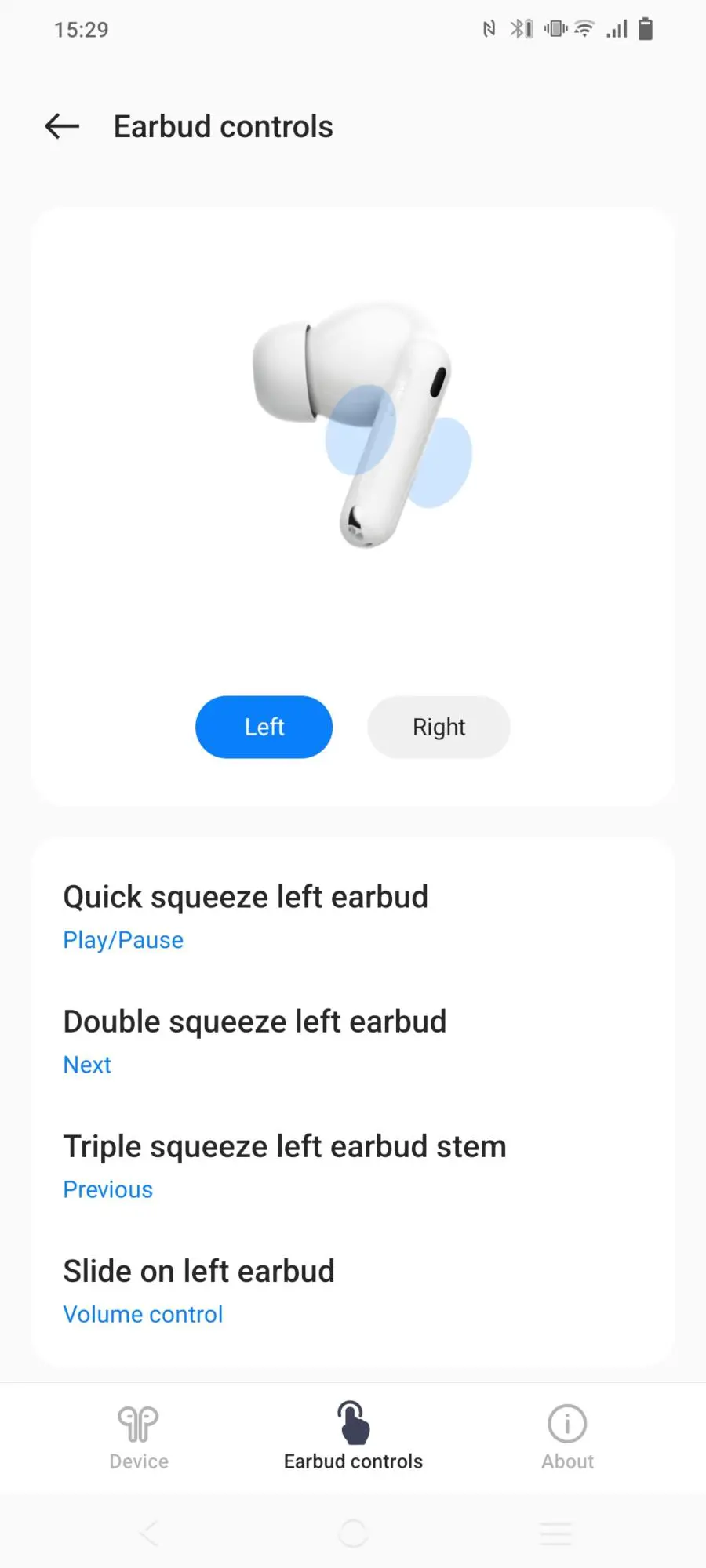Screen dimensions: 706x1568
Task: Open recent apps from navigation bar
Action: point(555,1533)
